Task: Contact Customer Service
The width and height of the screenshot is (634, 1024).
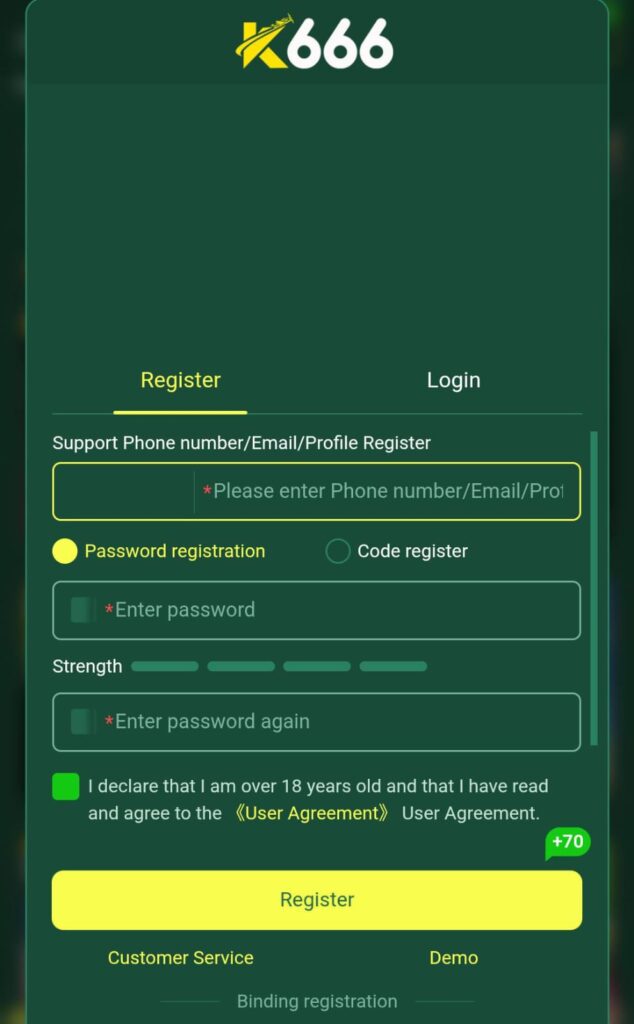Action: pos(181,958)
